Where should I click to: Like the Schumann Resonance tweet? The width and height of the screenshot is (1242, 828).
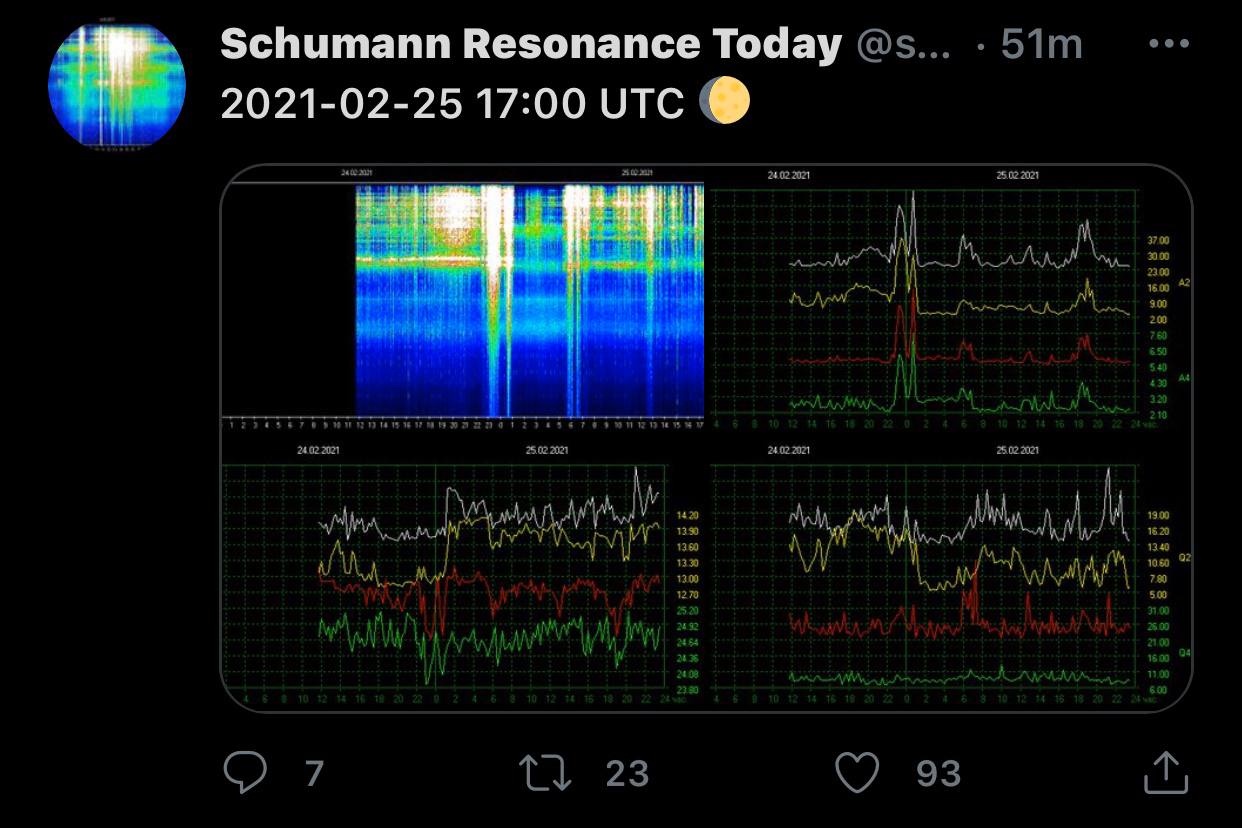coord(857,773)
